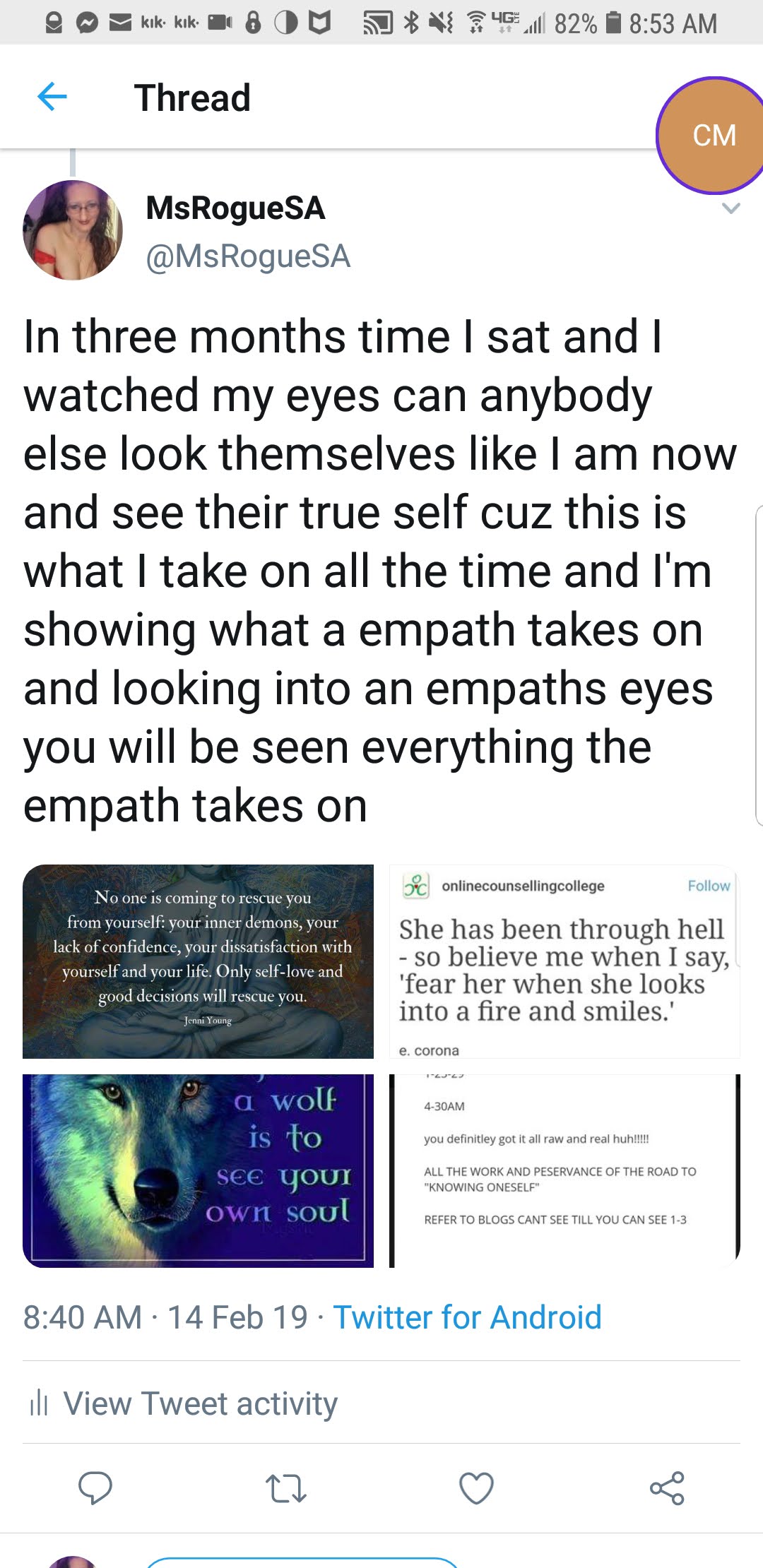This screenshot has width=763, height=1568.
Task: Like this tweet with the heart
Action: pyautogui.click(x=476, y=1487)
